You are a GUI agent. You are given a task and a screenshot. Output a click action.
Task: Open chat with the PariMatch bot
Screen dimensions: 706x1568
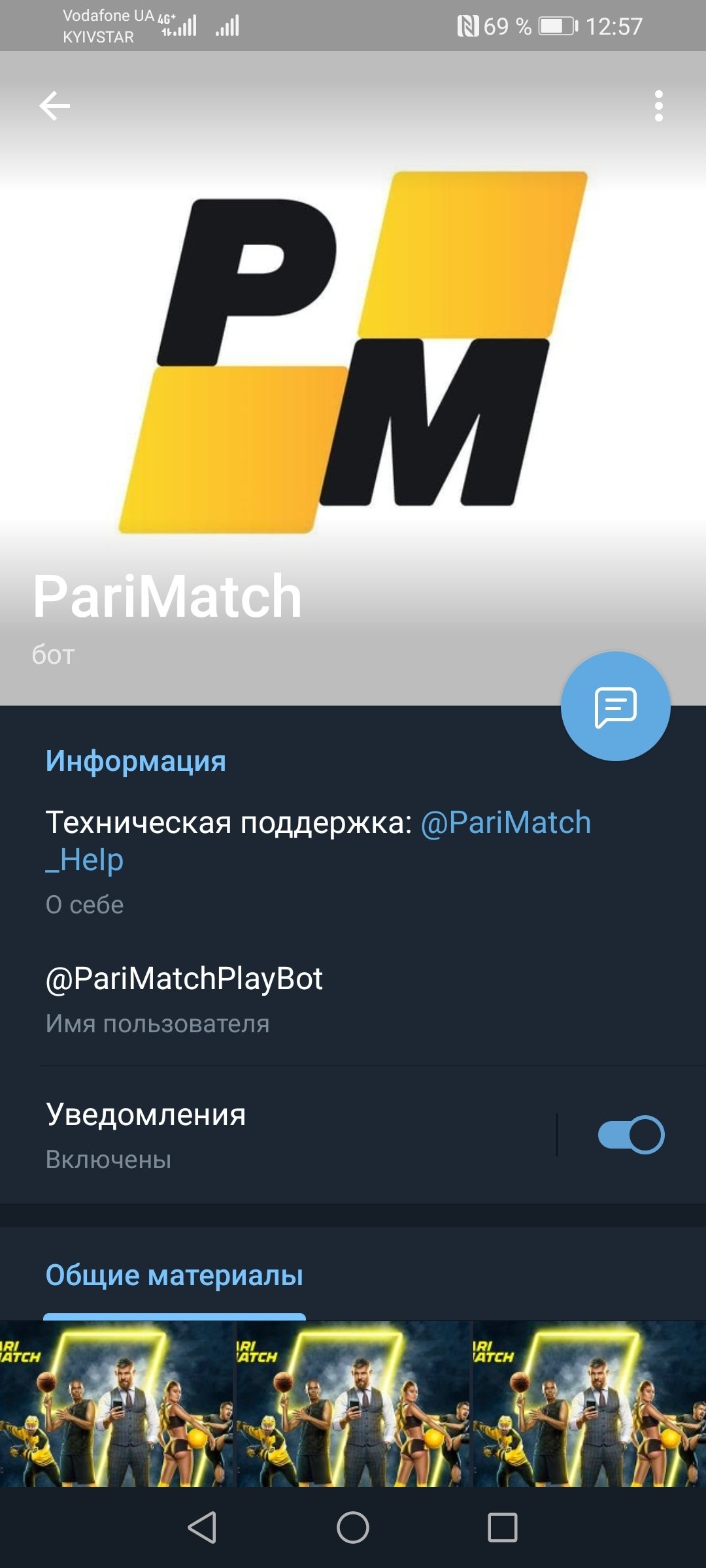point(615,706)
